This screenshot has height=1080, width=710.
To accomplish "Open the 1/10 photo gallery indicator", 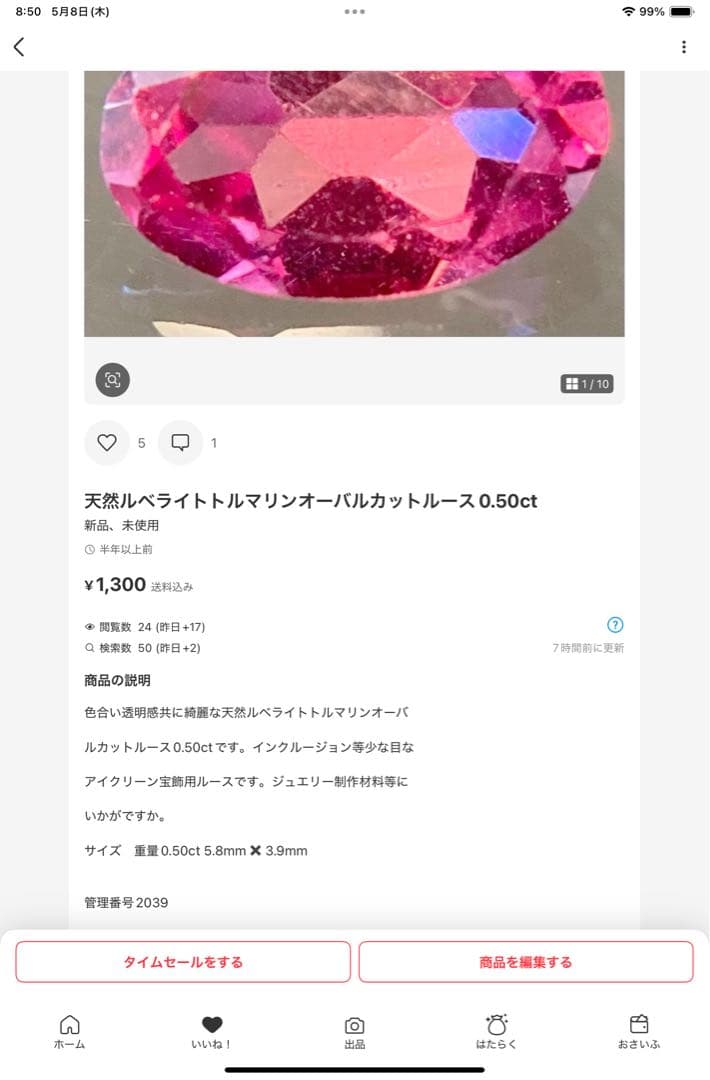I will pyautogui.click(x=586, y=384).
